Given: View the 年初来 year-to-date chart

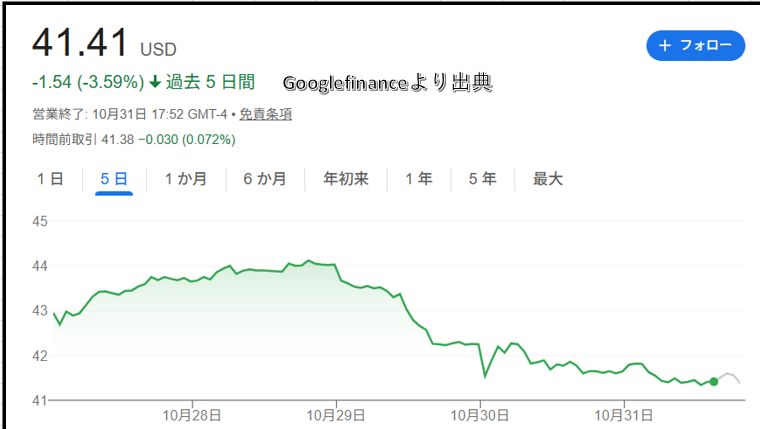Looking at the screenshot, I should 345,179.
